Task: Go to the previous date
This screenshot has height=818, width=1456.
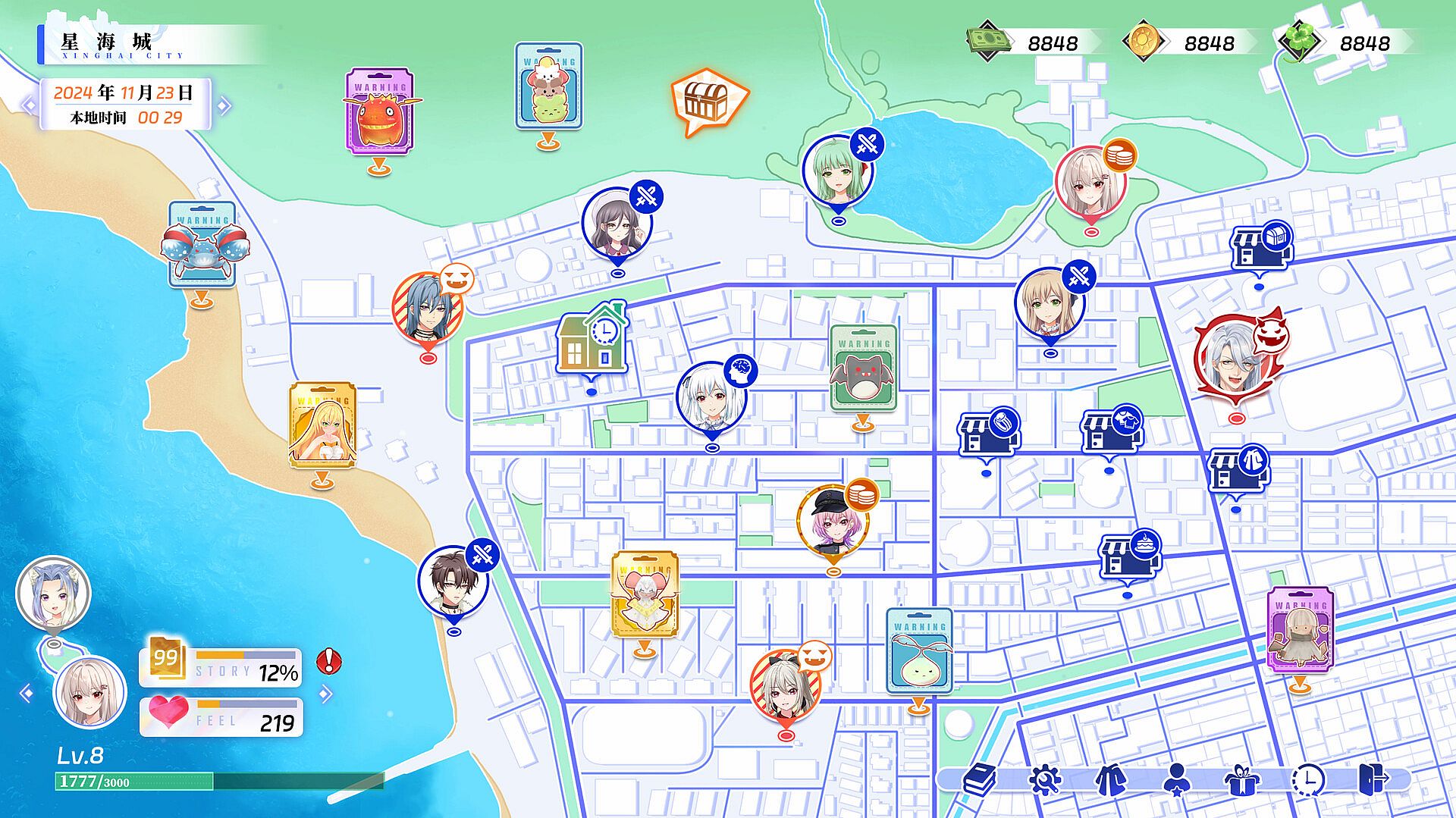Action: [29, 105]
